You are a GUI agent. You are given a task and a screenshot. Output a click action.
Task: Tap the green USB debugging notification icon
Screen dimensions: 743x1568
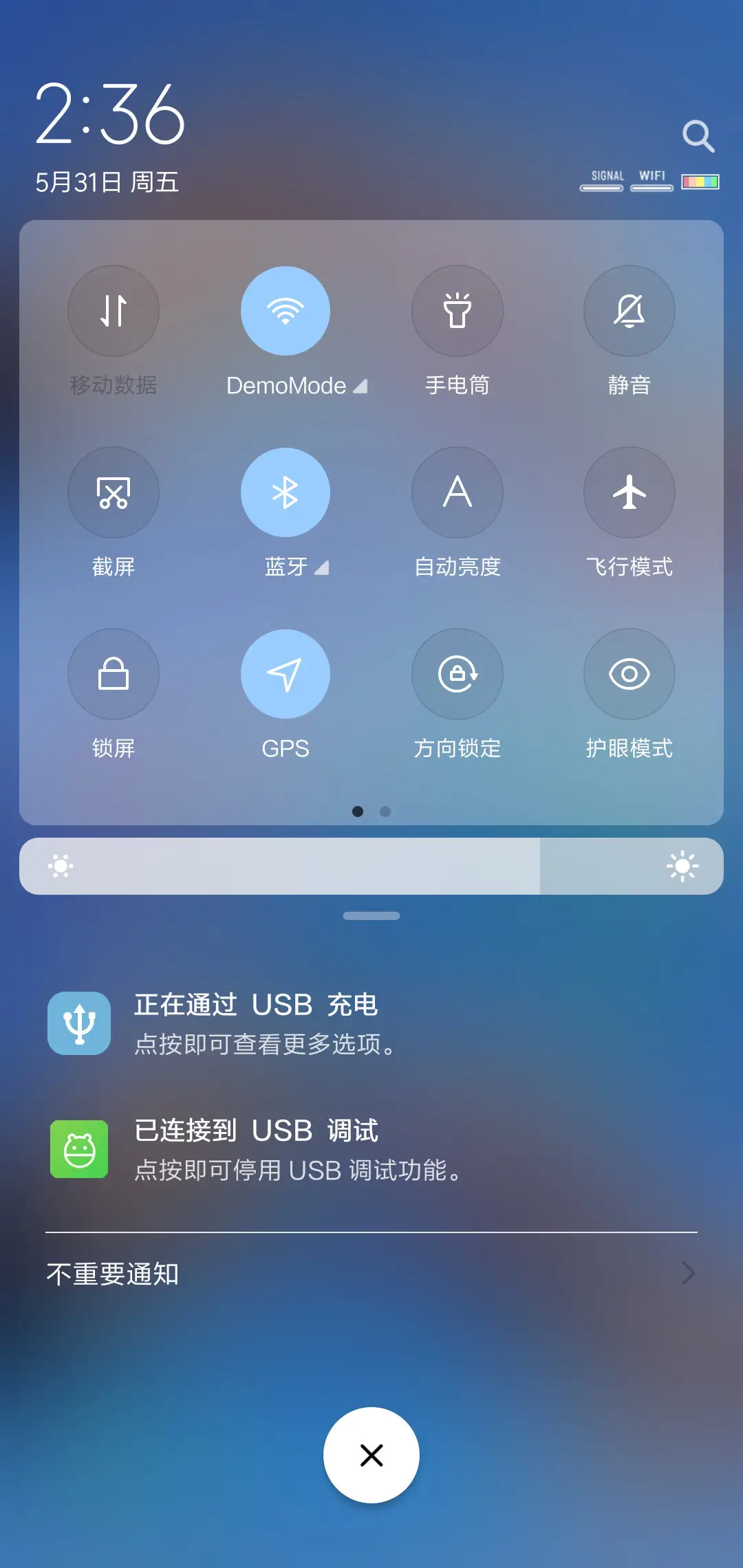pos(78,1149)
